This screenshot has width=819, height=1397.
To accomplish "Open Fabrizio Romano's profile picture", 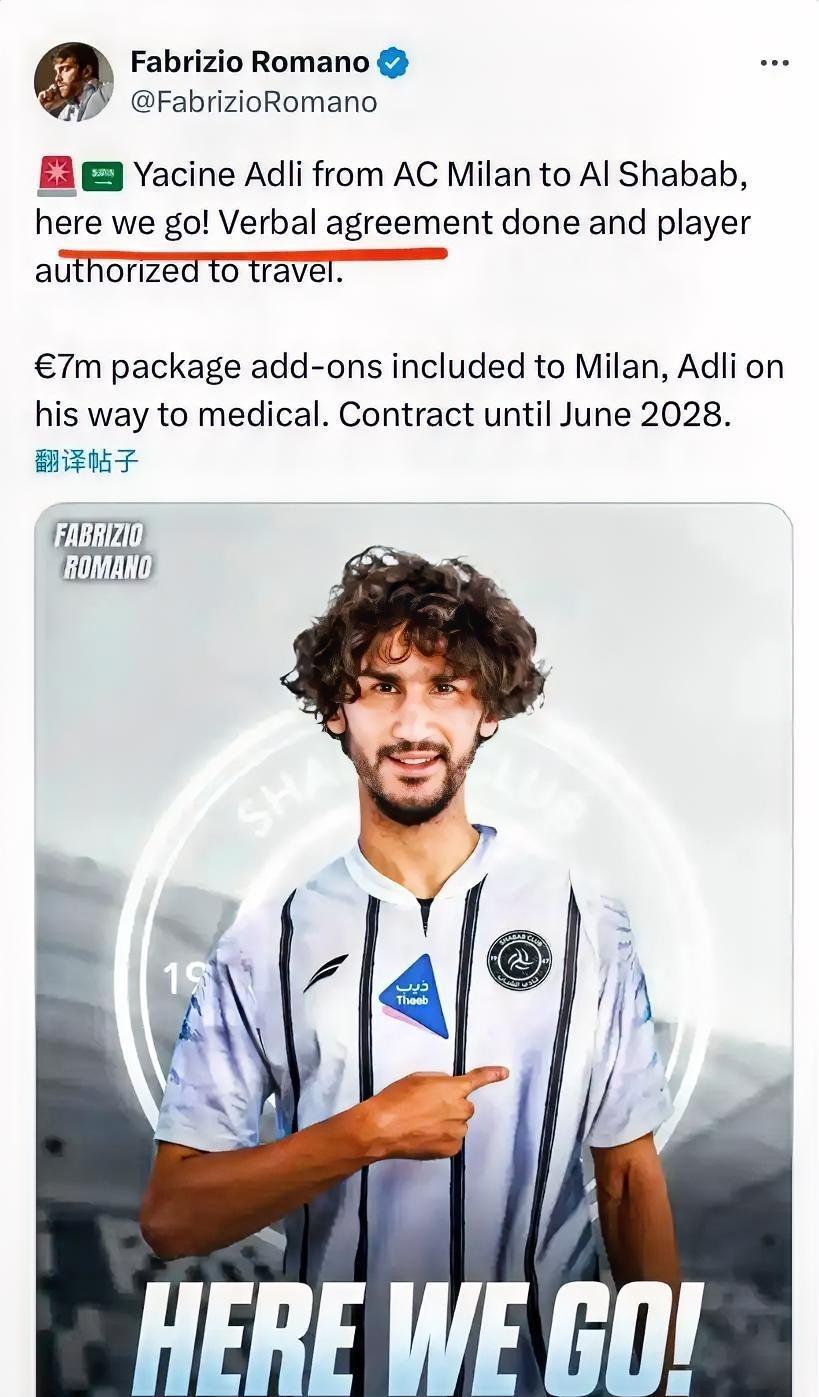I will [x=73, y=82].
